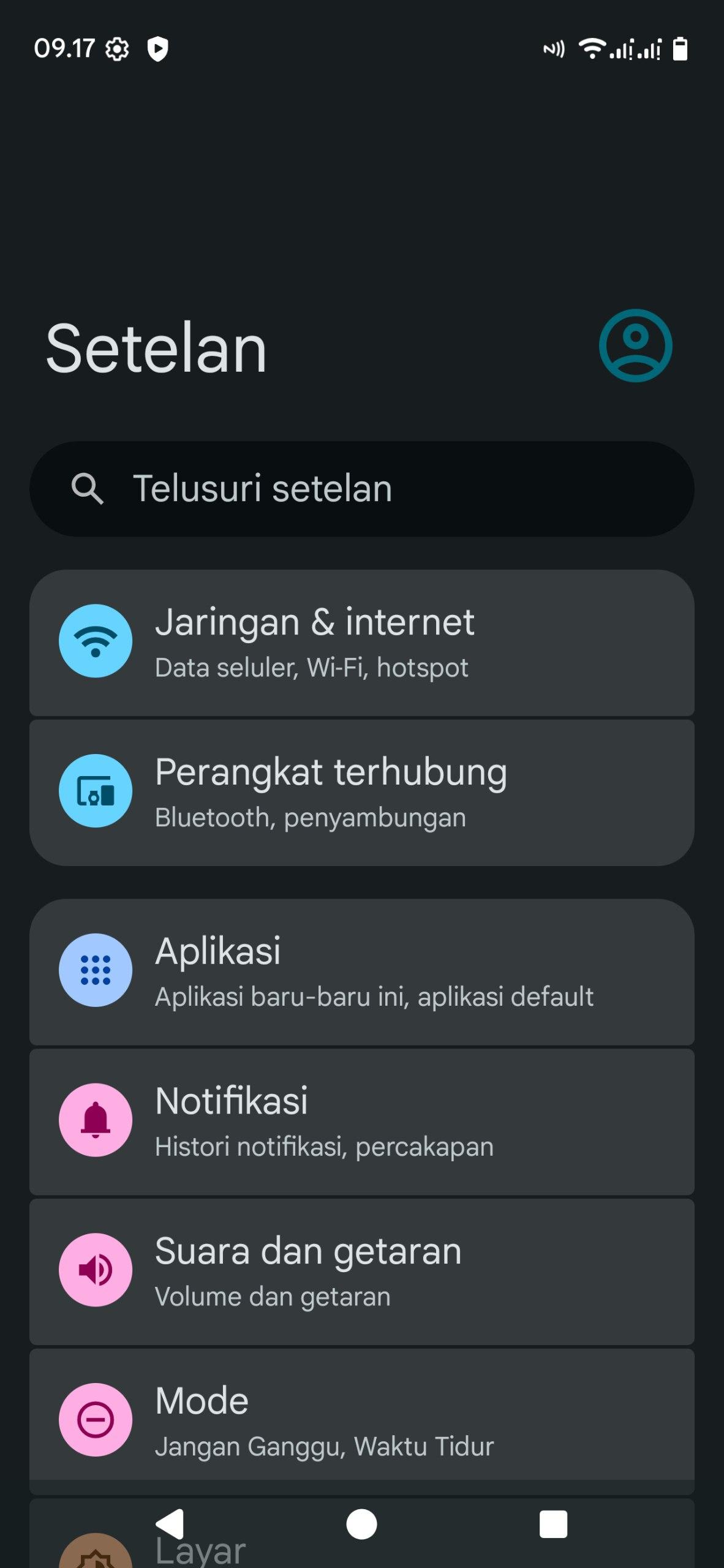This screenshot has width=724, height=1568.
Task: Show recent apps
Action: pyautogui.click(x=553, y=1524)
